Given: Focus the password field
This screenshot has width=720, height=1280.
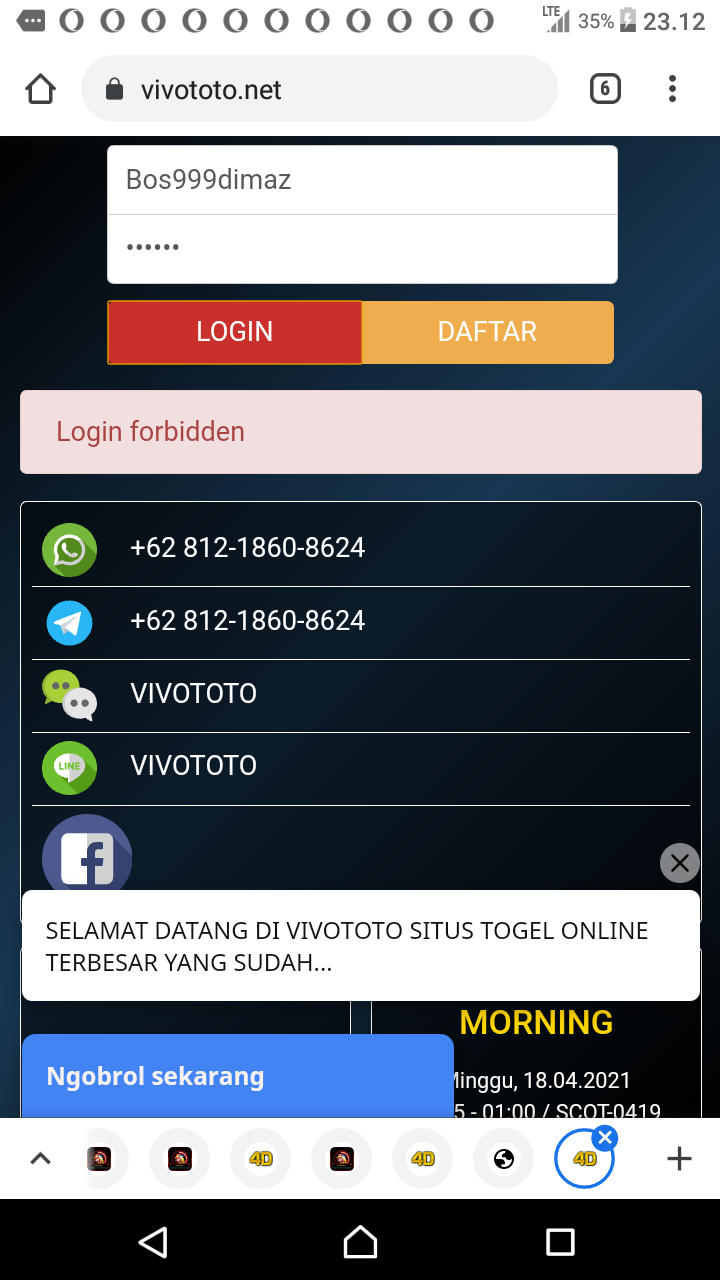Looking at the screenshot, I should 362,248.
